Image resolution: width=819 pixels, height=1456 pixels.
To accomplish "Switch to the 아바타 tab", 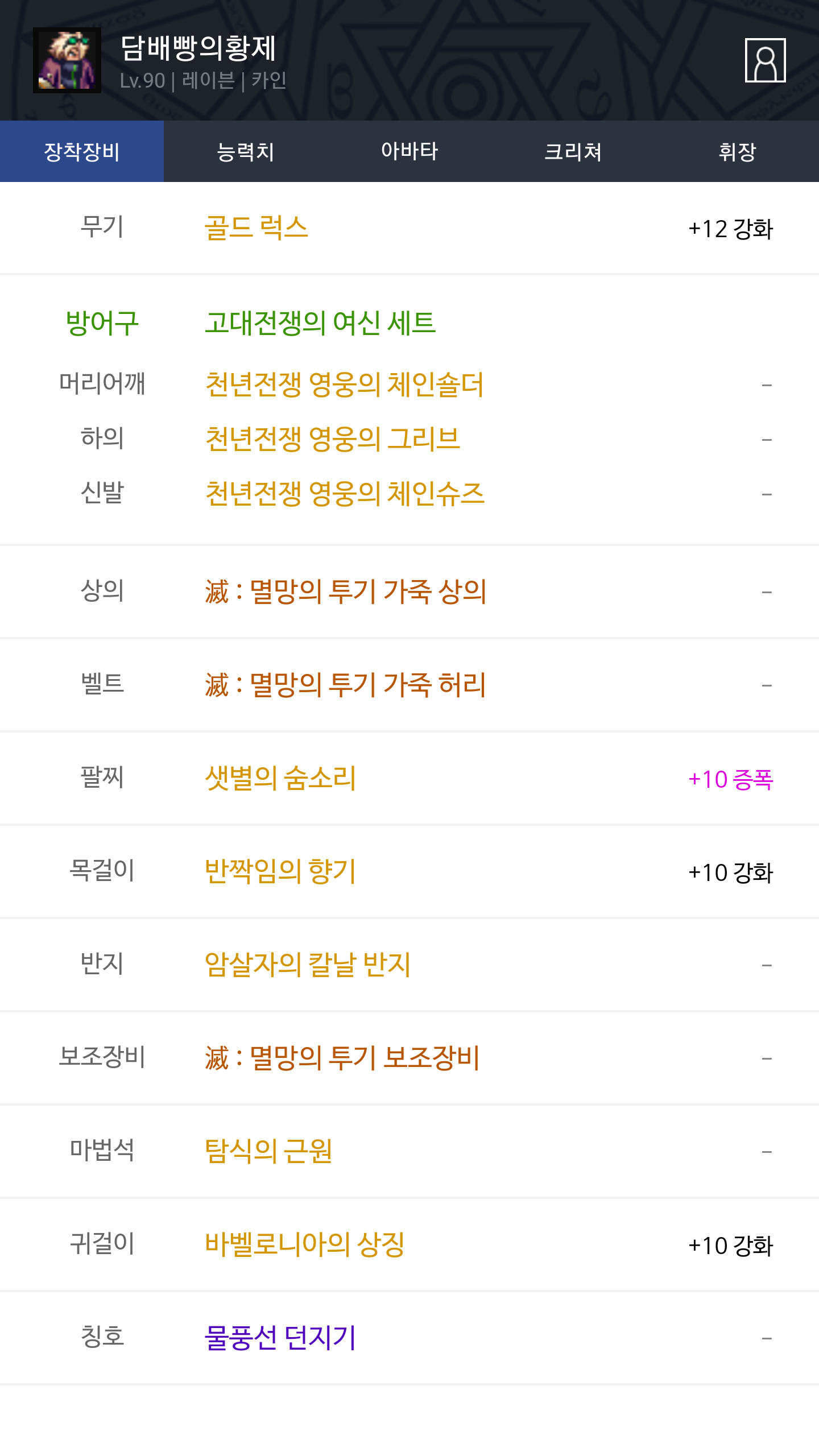I will click(409, 152).
